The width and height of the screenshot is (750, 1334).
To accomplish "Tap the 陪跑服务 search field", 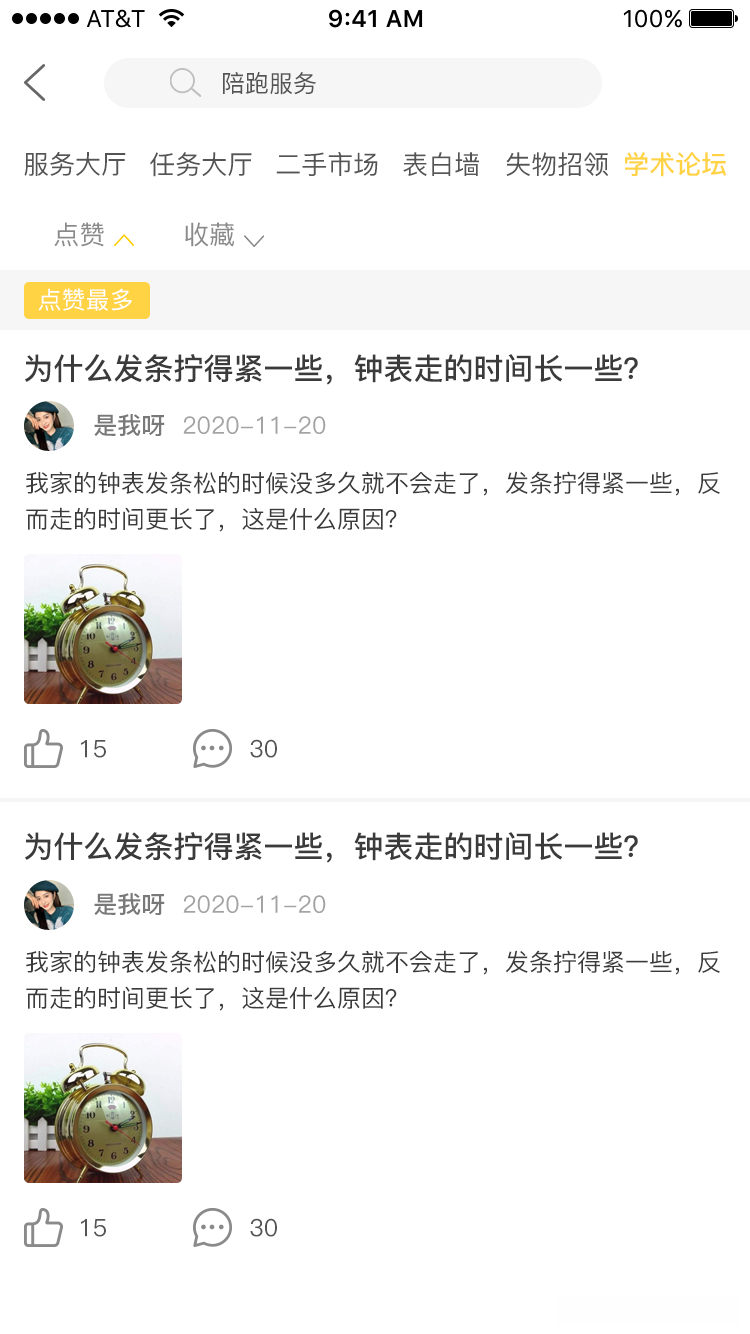I will tap(352, 83).
